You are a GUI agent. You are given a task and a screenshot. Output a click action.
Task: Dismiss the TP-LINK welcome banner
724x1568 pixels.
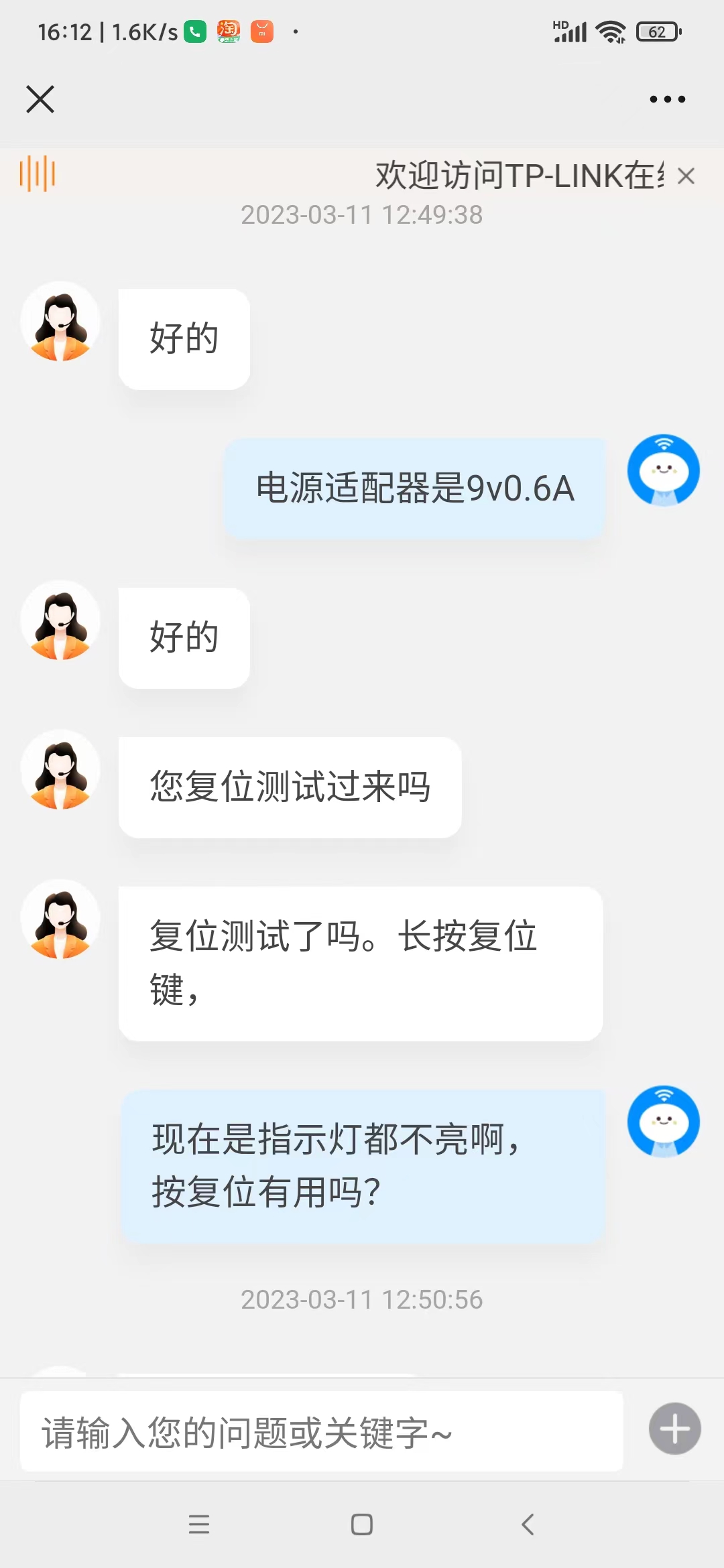click(685, 176)
